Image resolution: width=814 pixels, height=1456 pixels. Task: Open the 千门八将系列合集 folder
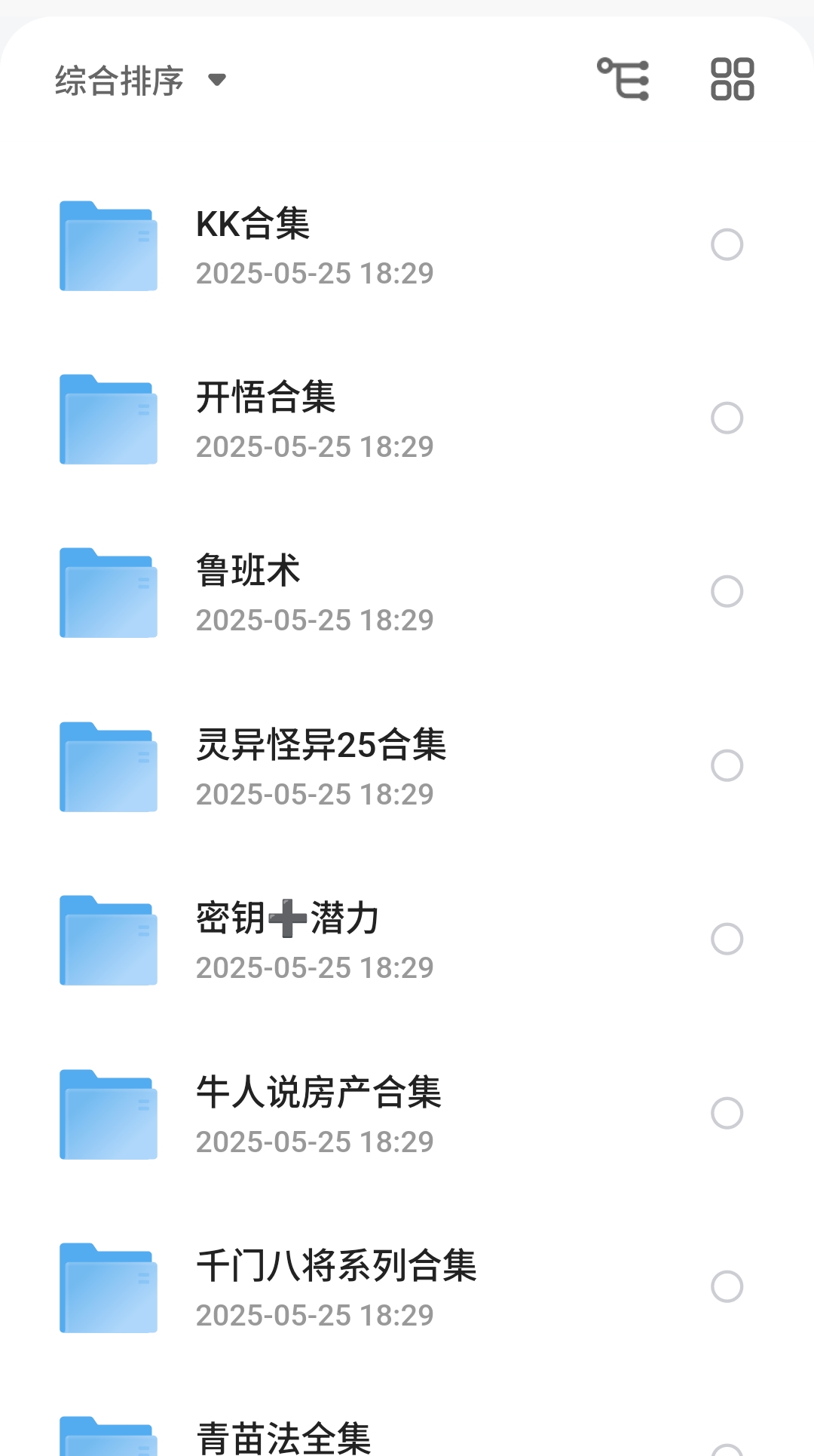(336, 1288)
